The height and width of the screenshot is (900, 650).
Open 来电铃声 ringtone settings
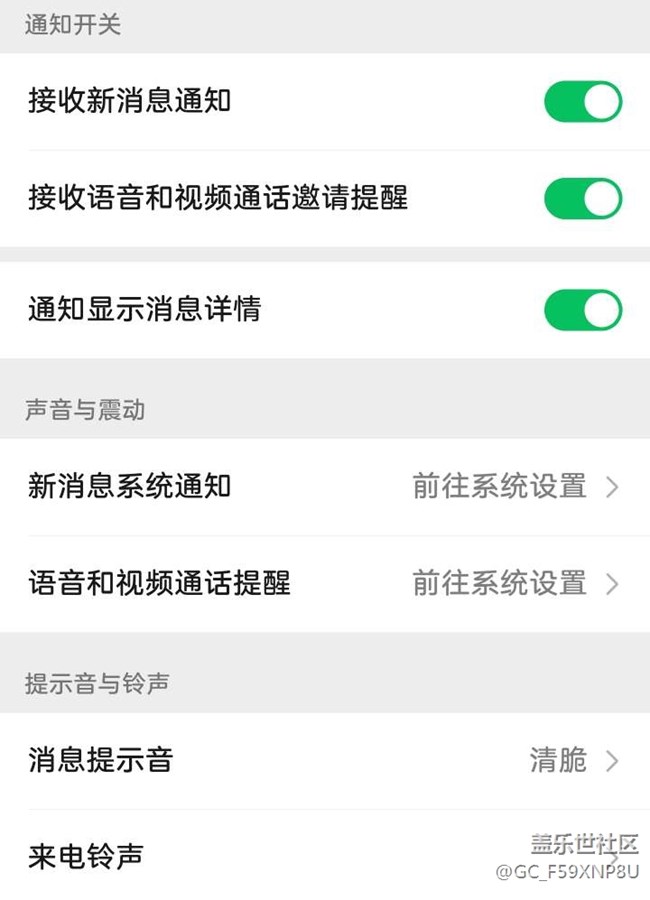[x=324, y=857]
